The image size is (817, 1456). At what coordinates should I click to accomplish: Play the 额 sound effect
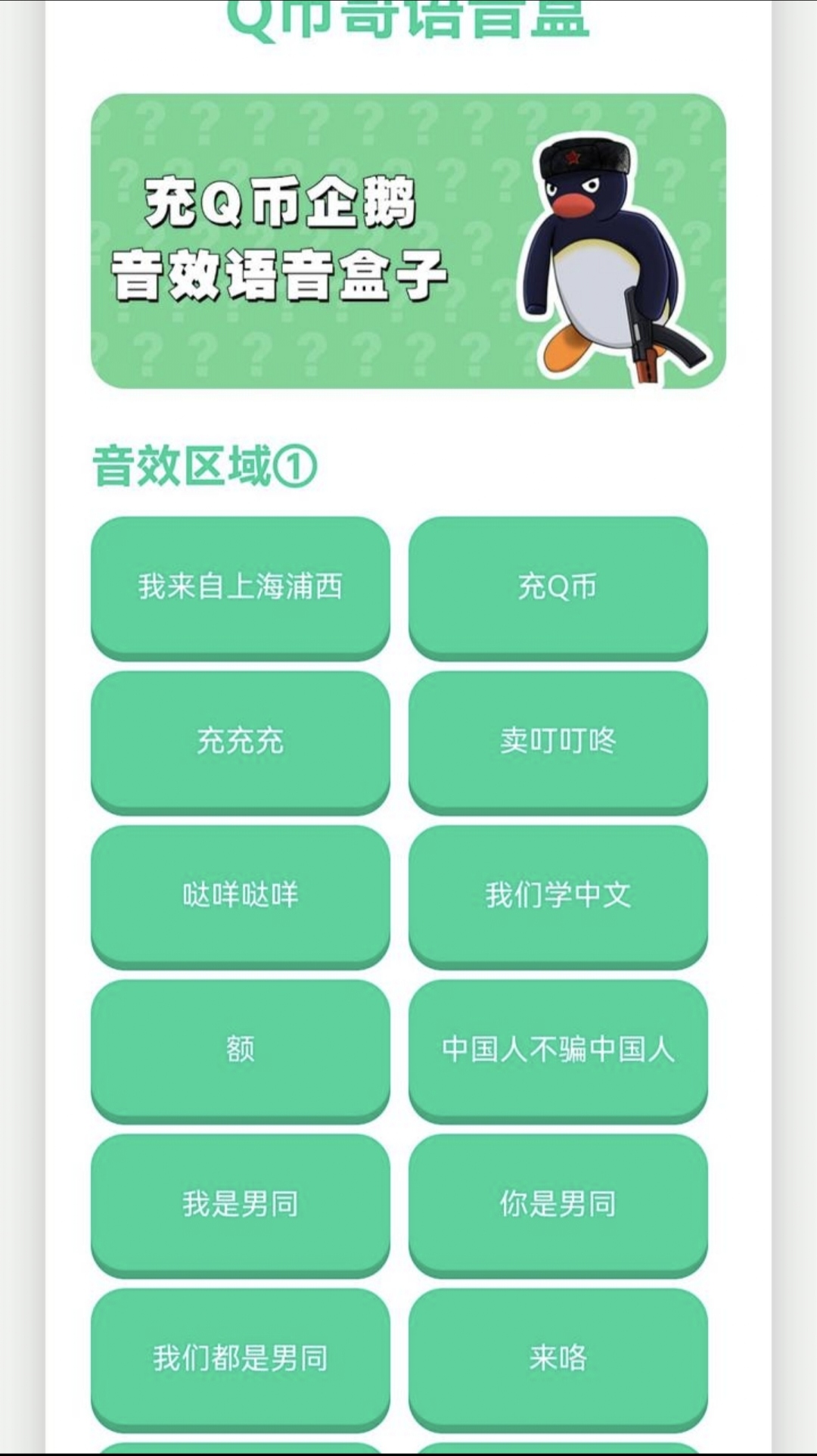[x=241, y=1049]
